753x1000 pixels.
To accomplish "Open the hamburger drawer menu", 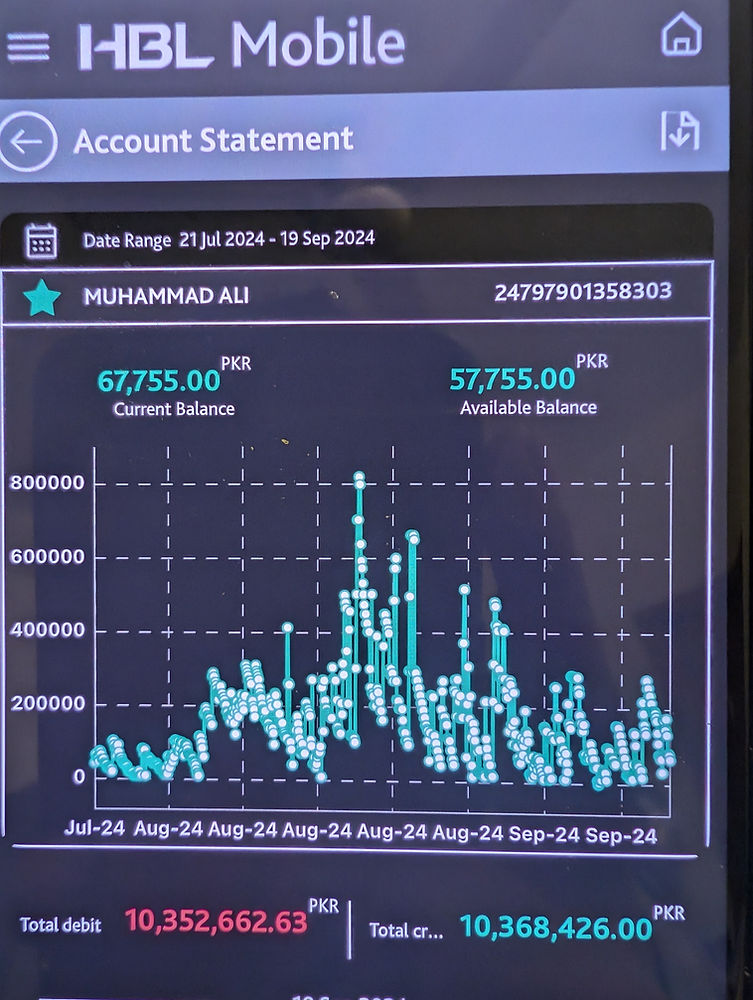I will point(28,45).
